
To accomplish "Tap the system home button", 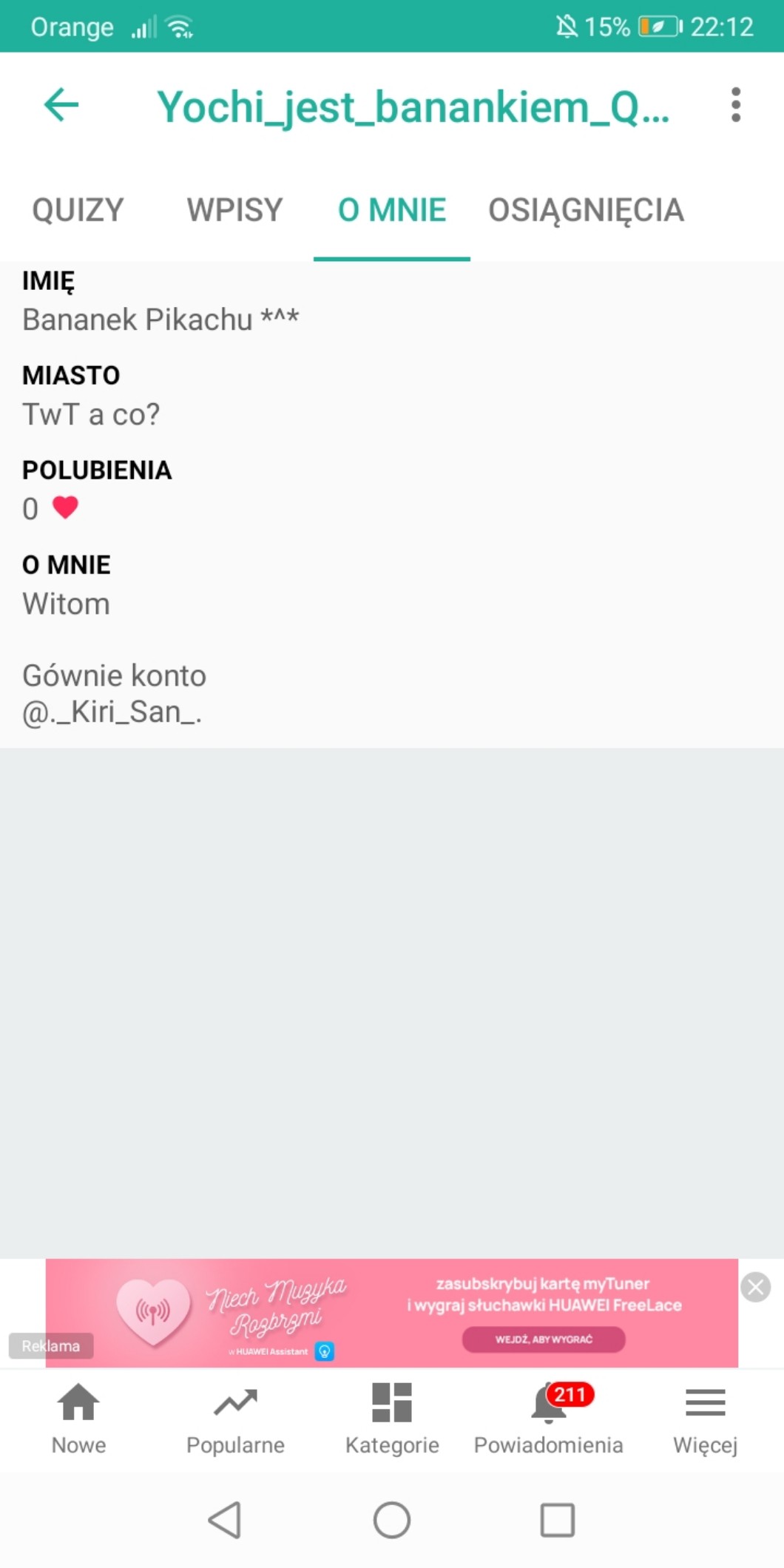I will (x=392, y=1521).
